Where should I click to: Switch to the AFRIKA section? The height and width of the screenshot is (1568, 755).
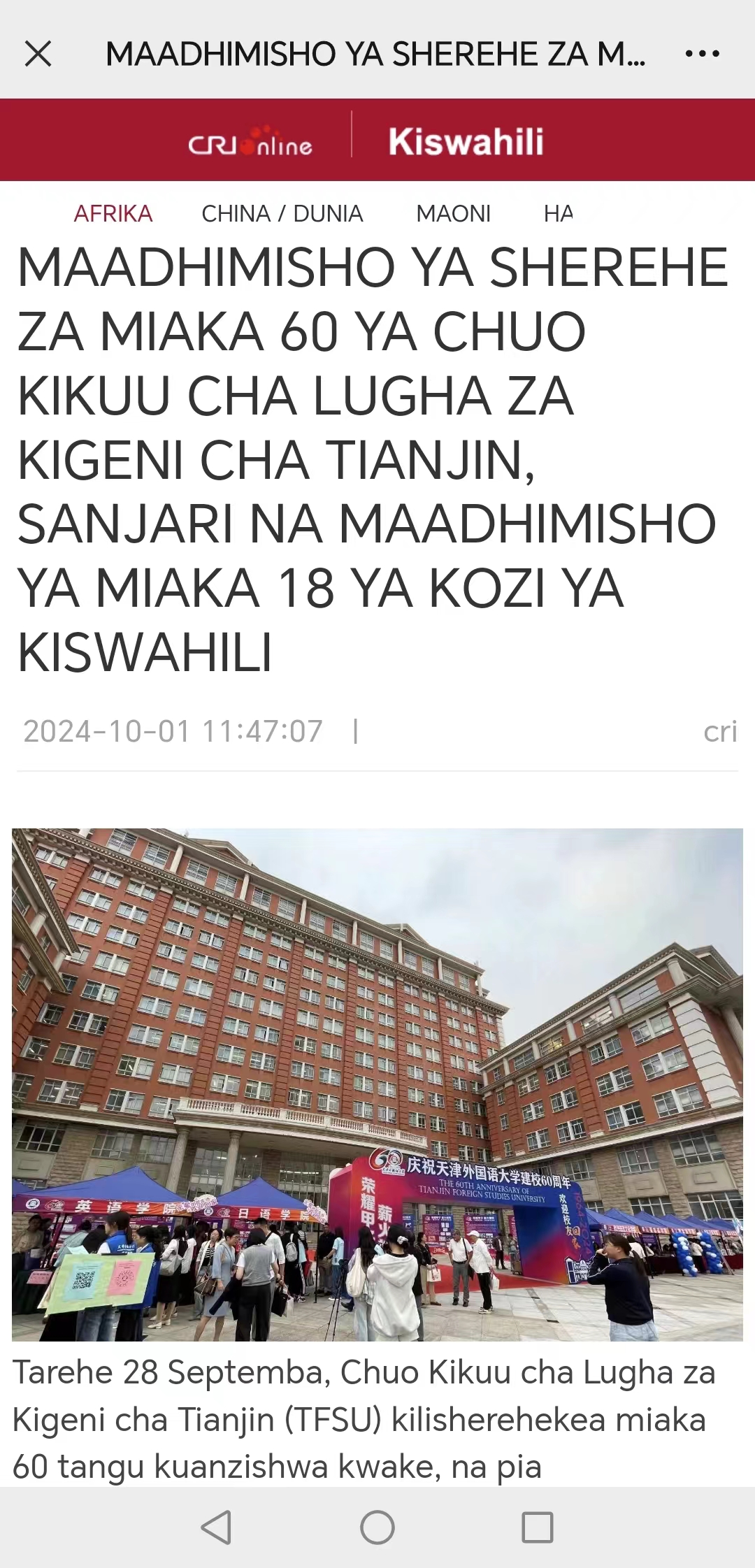click(113, 213)
